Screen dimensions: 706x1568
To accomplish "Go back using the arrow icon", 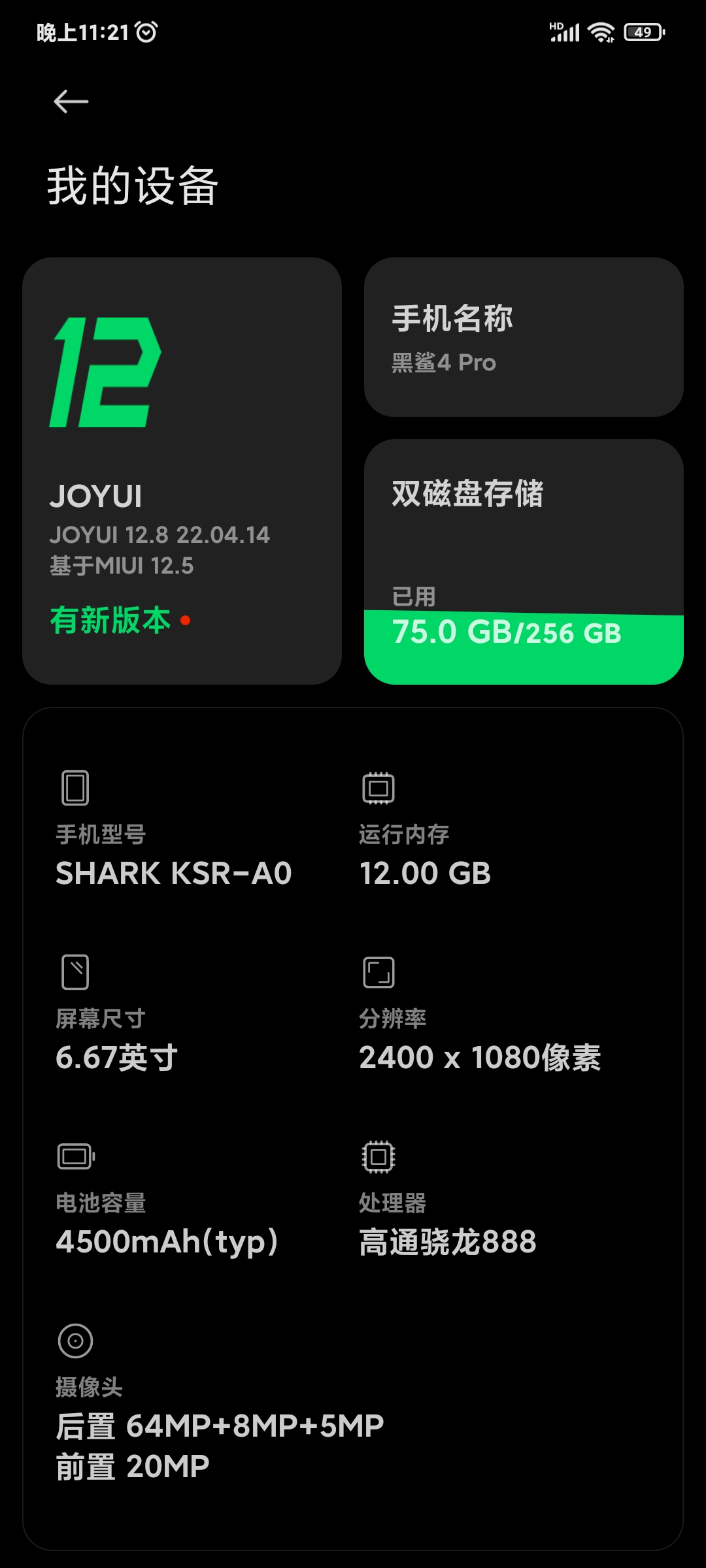I will [x=71, y=102].
